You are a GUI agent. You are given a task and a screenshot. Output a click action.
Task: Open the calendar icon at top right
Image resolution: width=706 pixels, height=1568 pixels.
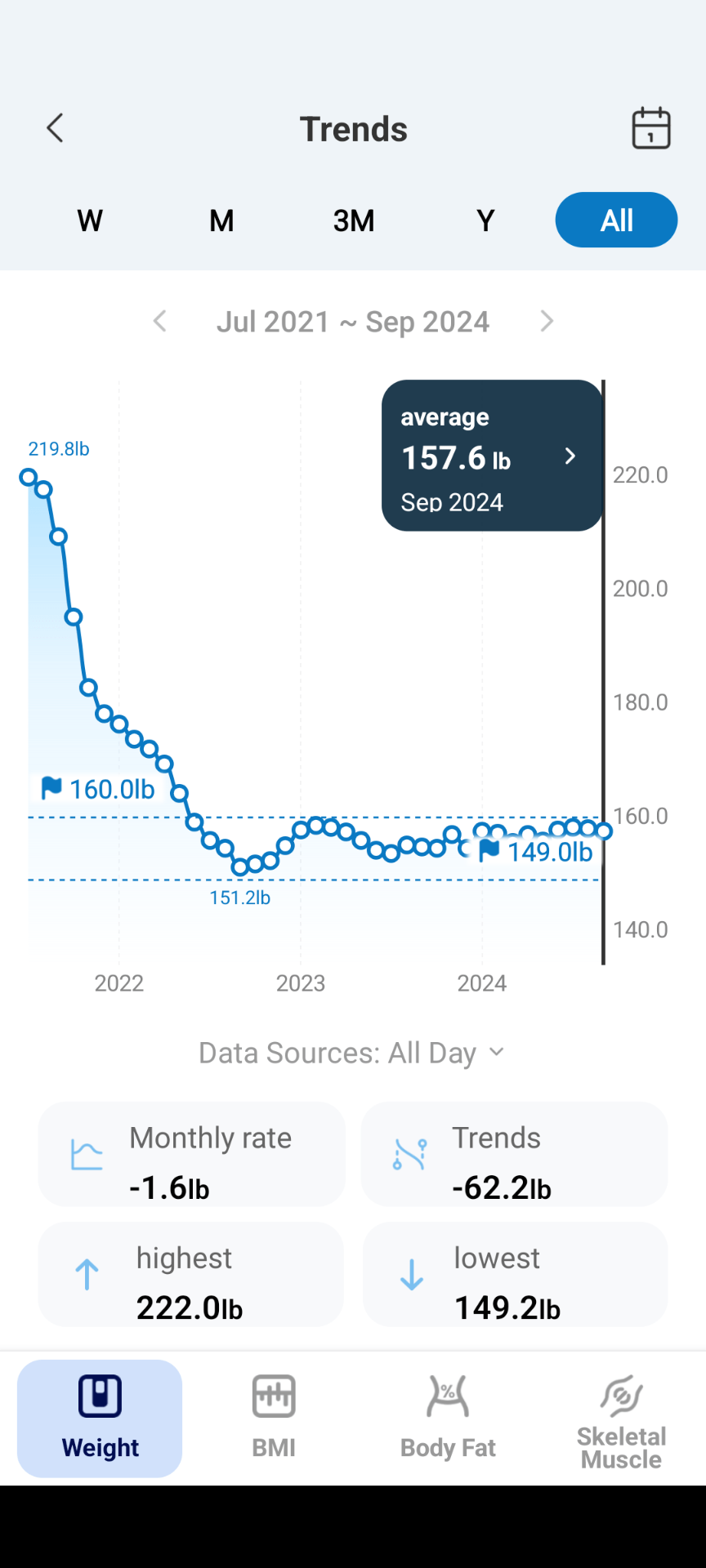(650, 128)
